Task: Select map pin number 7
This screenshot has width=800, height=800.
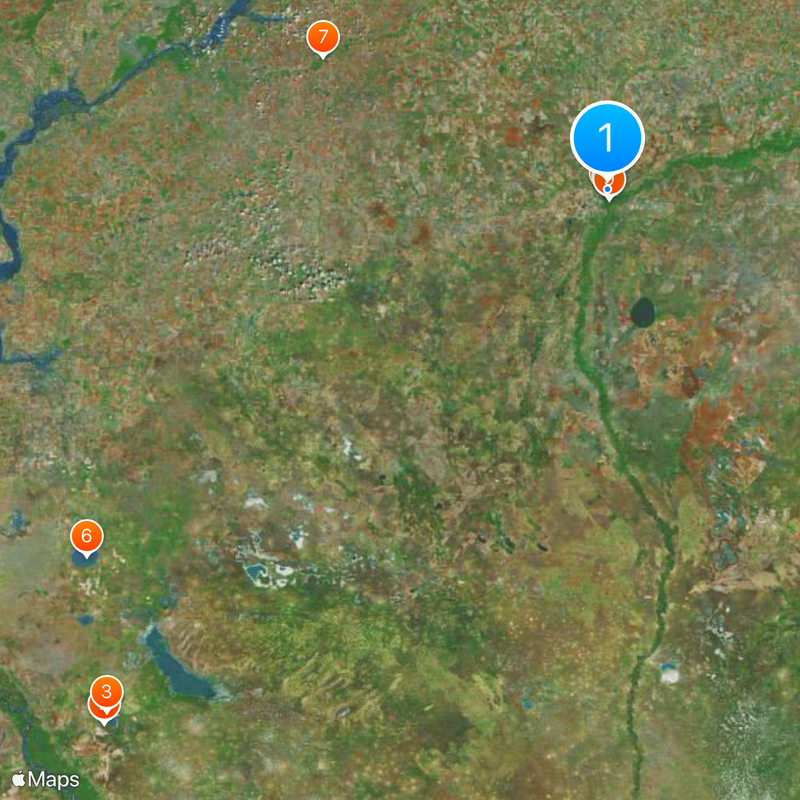Action: tap(322, 38)
